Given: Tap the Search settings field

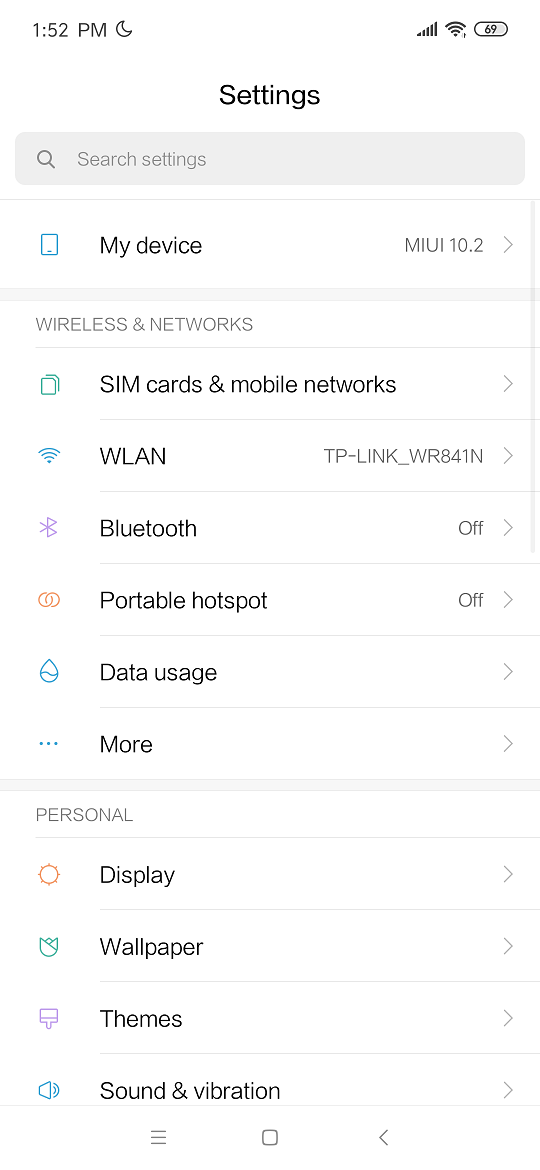Looking at the screenshot, I should point(270,159).
